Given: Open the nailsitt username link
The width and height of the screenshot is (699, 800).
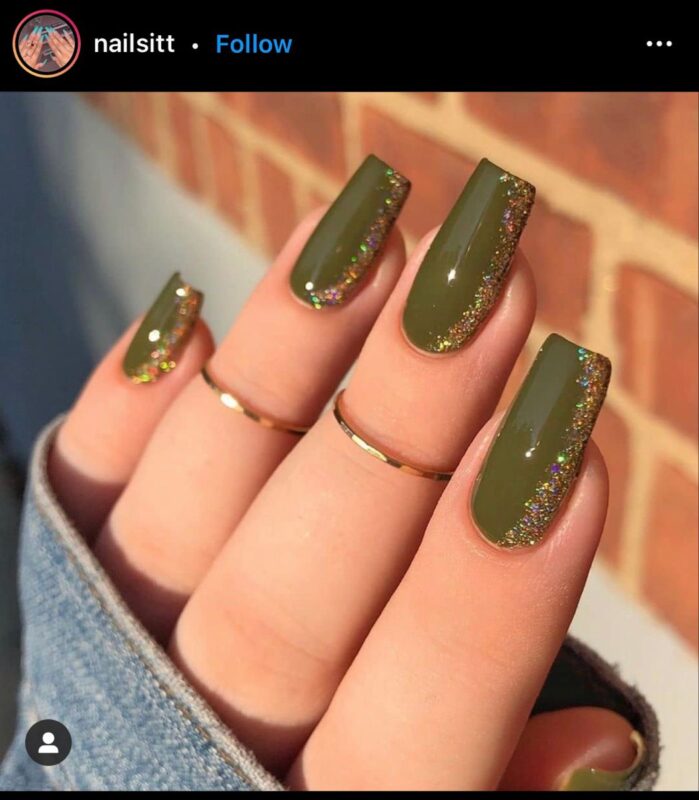Looking at the screenshot, I should [x=133, y=44].
